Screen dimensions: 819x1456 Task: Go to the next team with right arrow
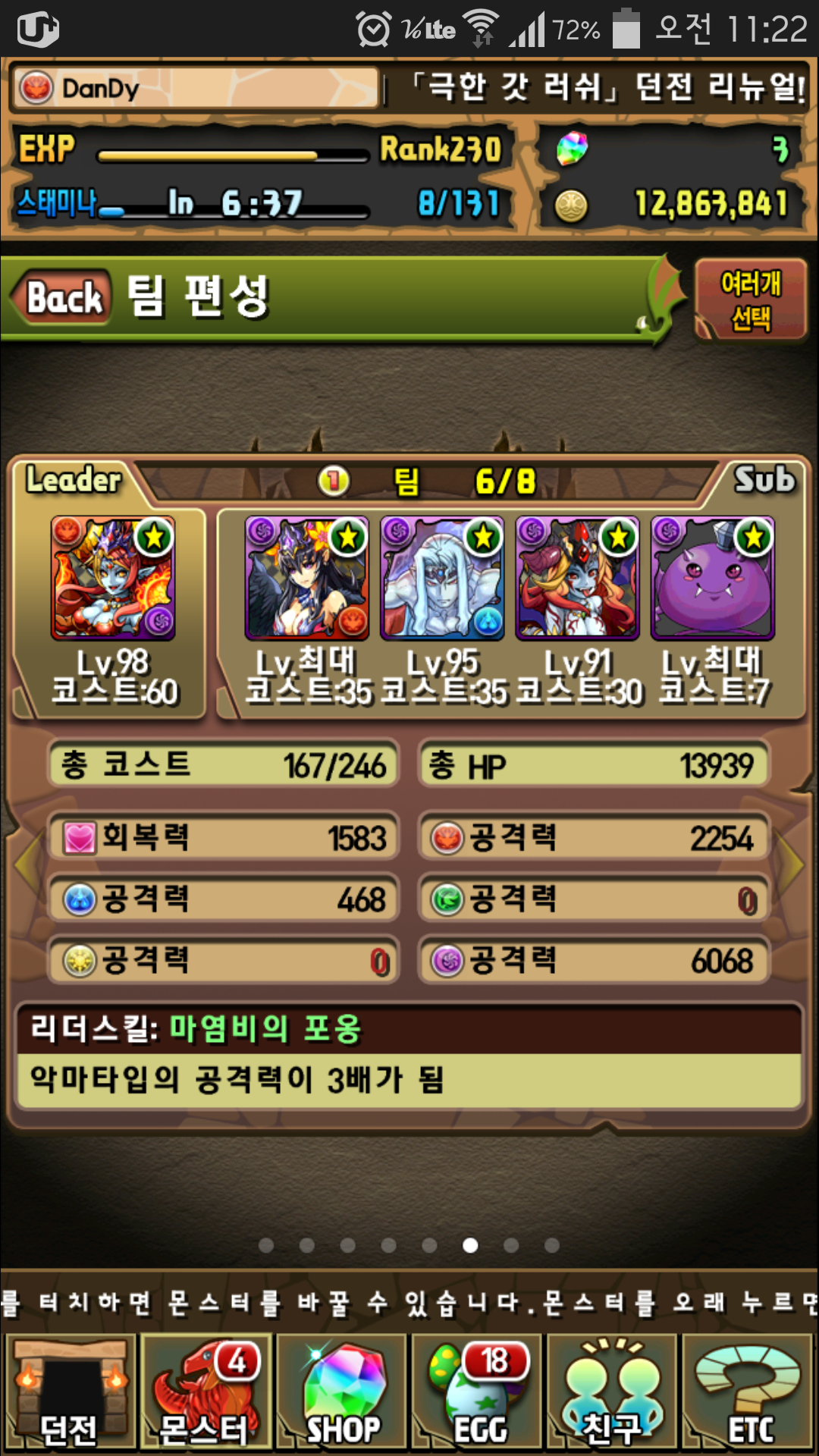tap(792, 864)
